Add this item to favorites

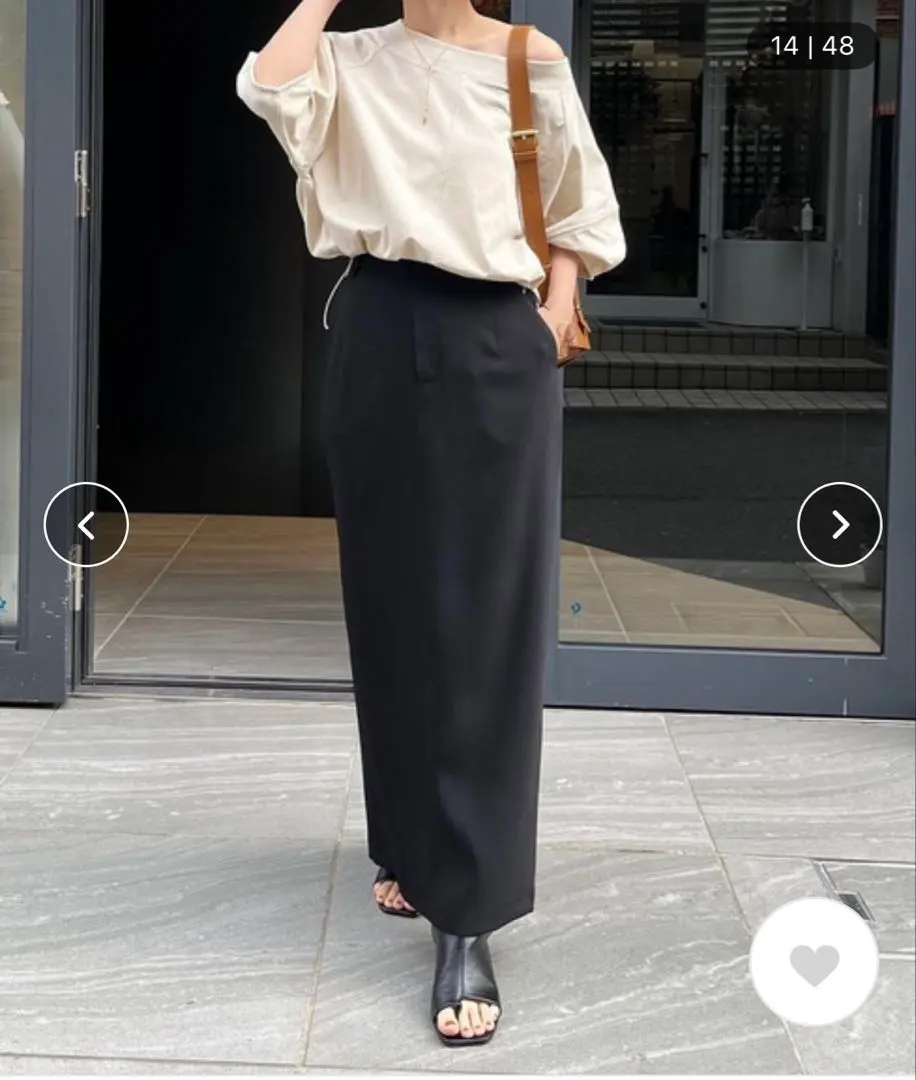tap(814, 962)
